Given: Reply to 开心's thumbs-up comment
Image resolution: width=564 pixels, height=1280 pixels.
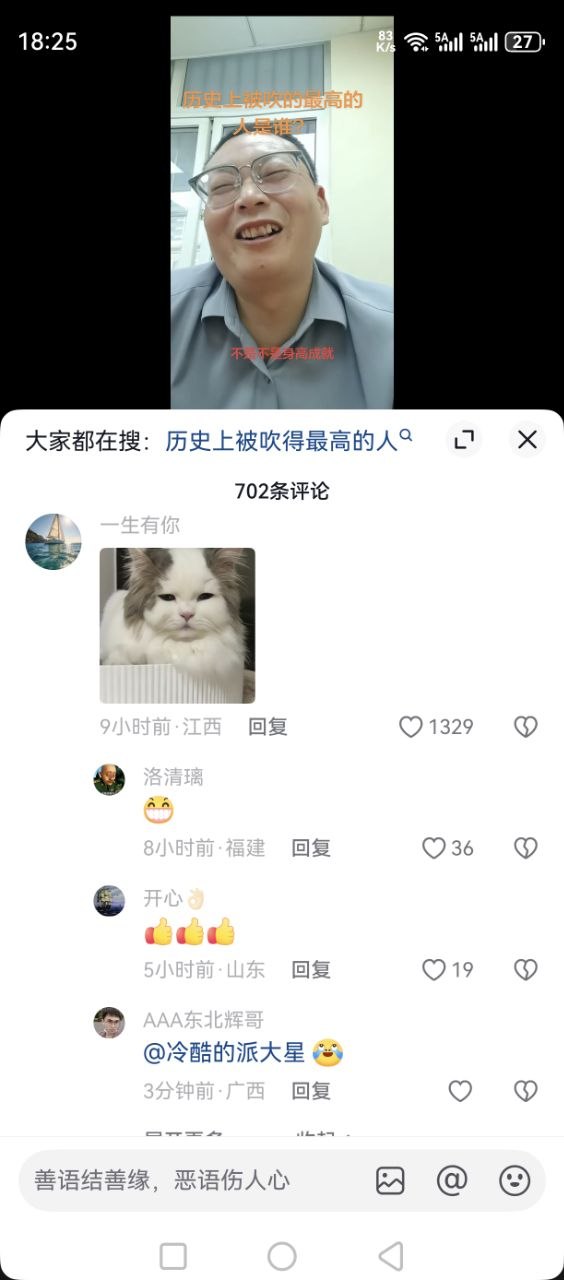Looking at the screenshot, I should [311, 969].
